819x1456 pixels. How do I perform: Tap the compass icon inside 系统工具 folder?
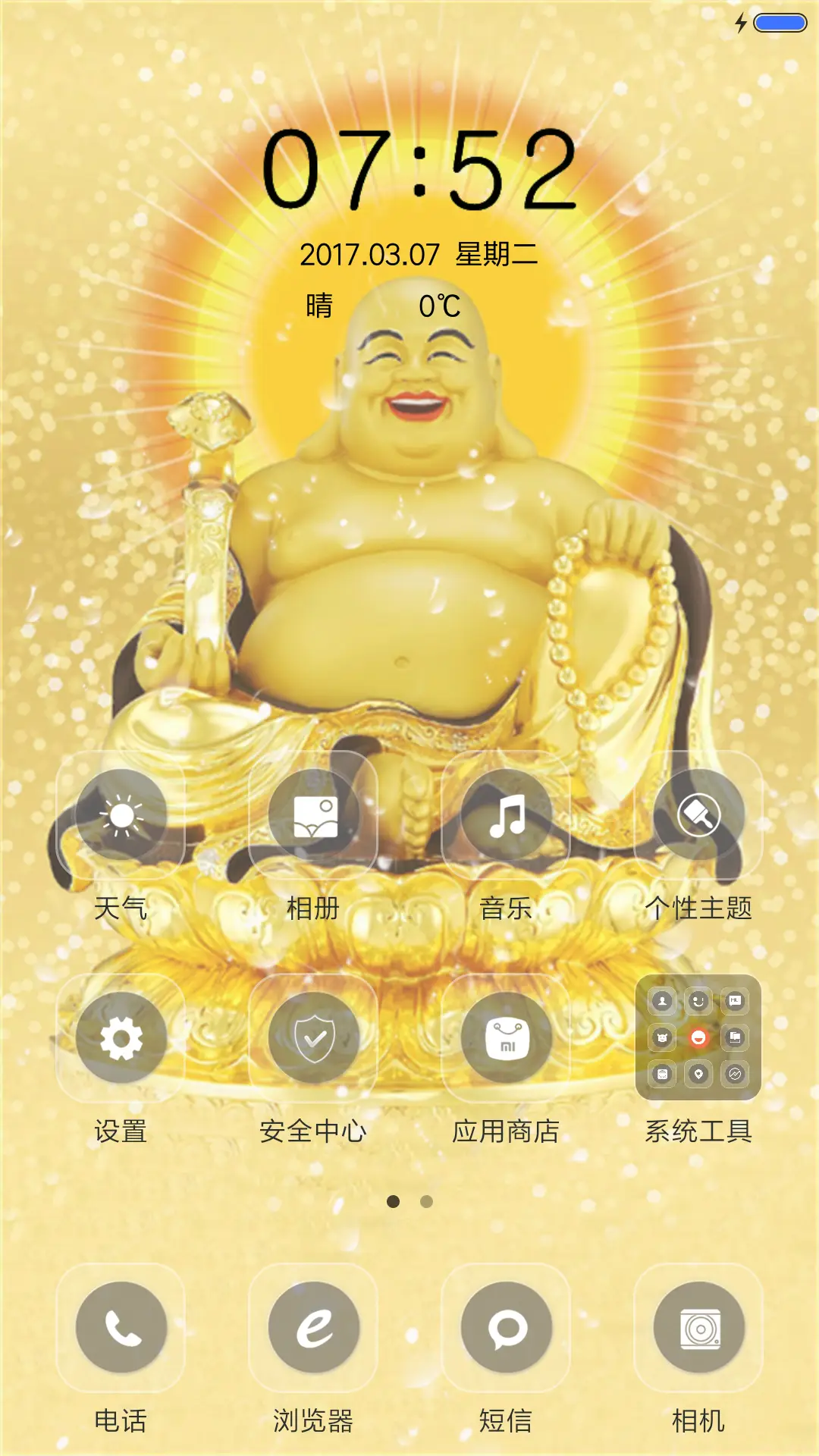click(736, 1075)
